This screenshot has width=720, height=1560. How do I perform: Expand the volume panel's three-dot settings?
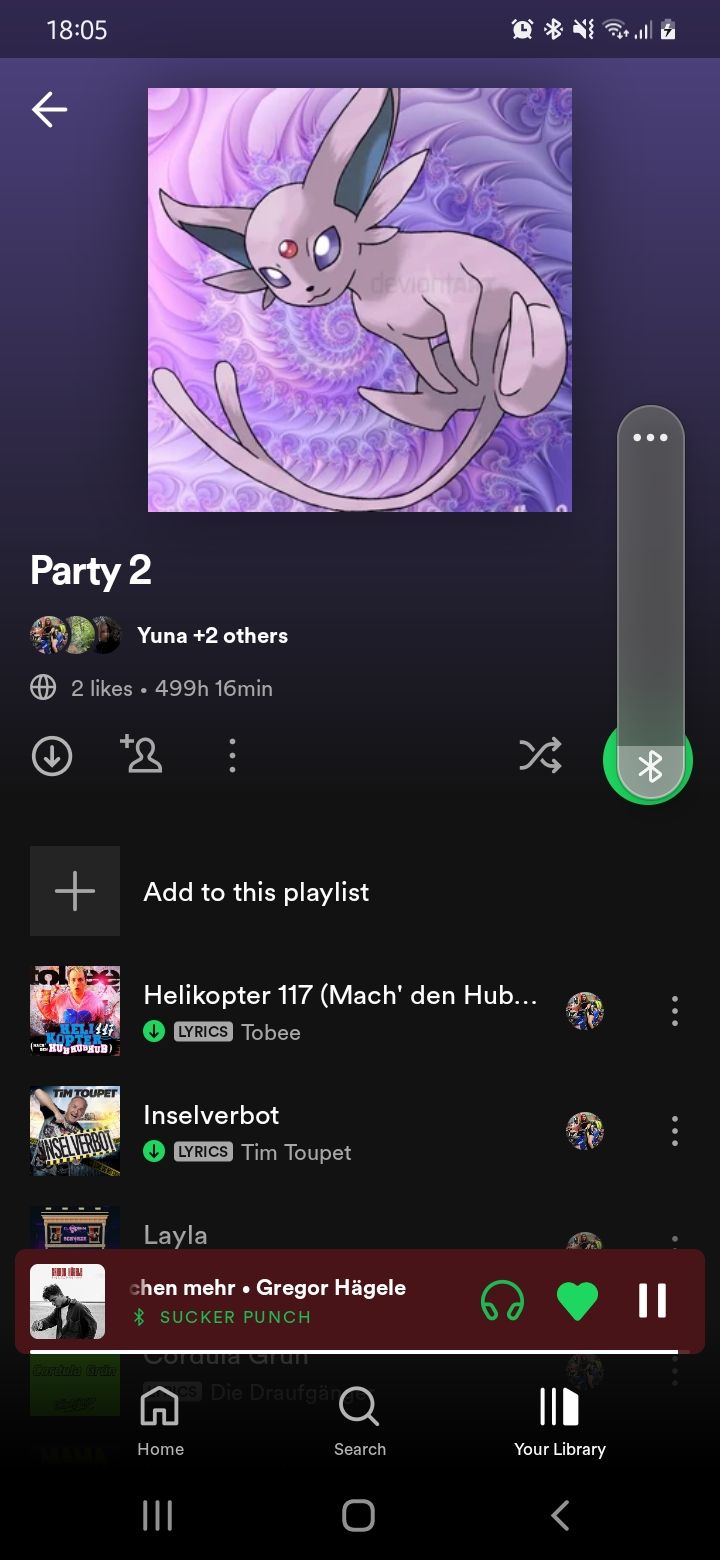[650, 437]
